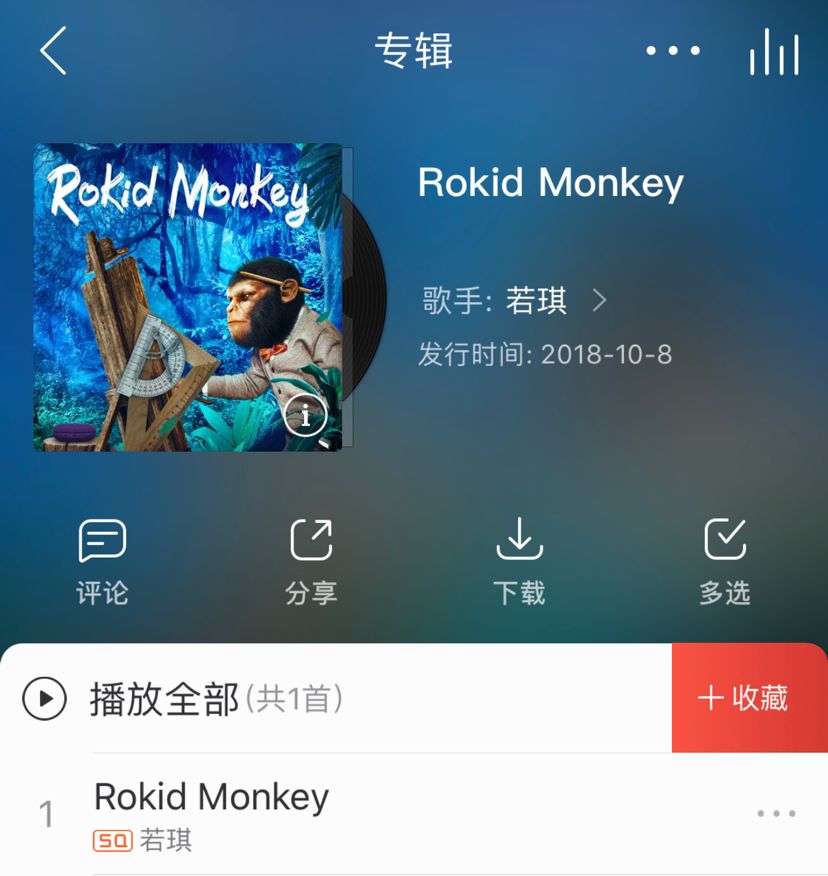The height and width of the screenshot is (876, 828).
Task: Share this album via 分享
Action: (311, 561)
